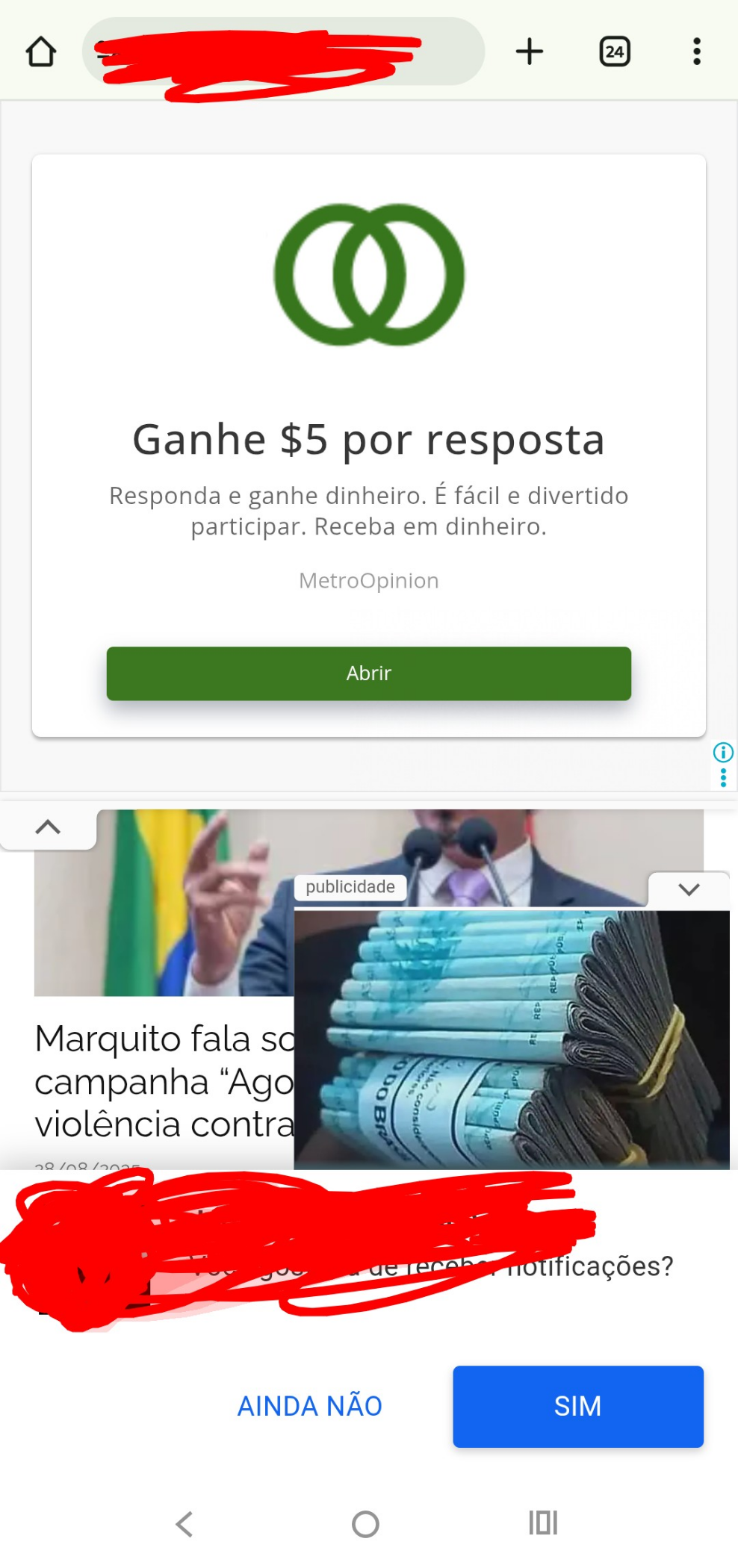Choose SIM to receive notifications
This screenshot has height=1568, width=738.
(x=577, y=1407)
